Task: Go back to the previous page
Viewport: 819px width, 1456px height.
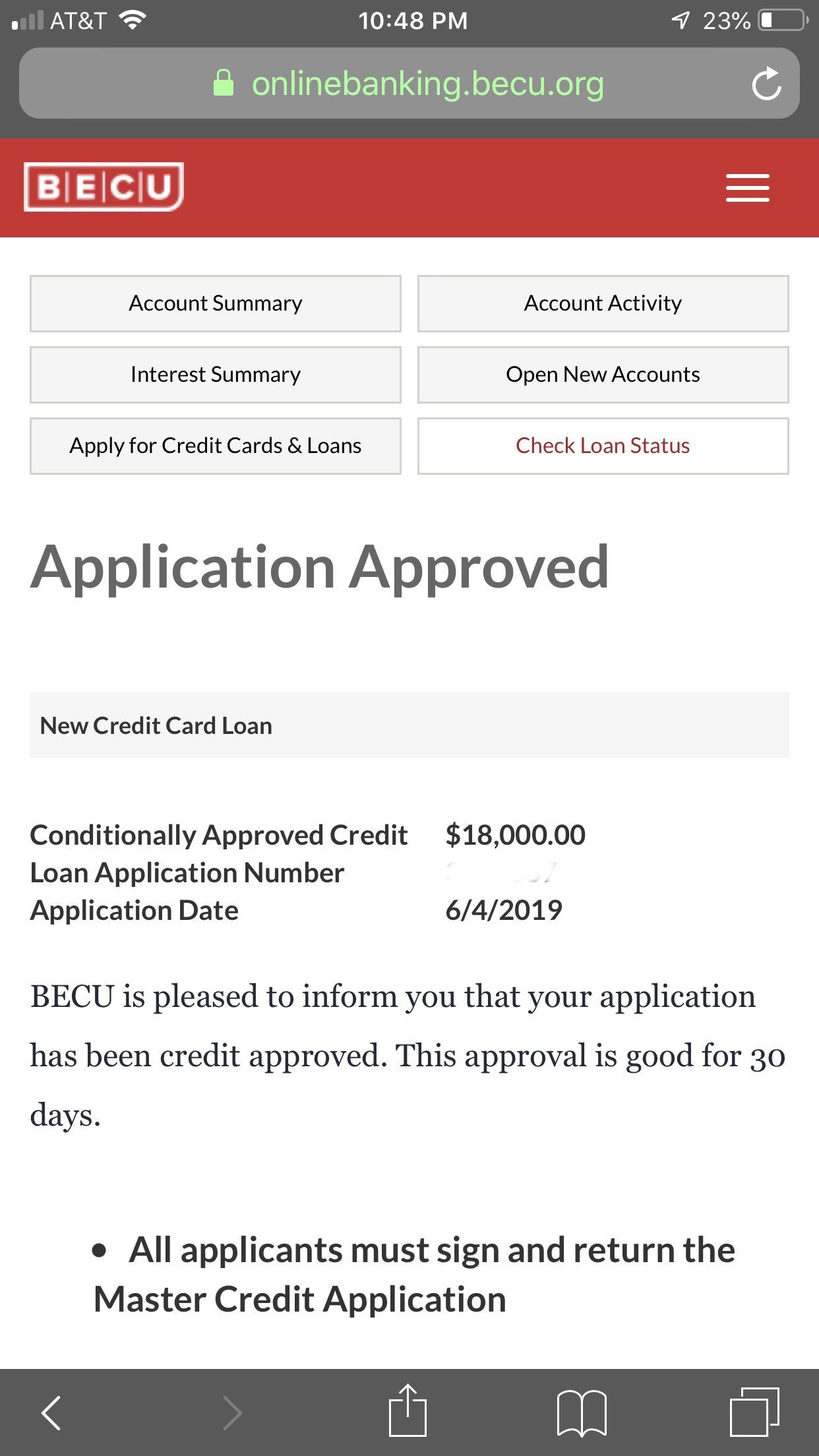Action: coord(51,1412)
